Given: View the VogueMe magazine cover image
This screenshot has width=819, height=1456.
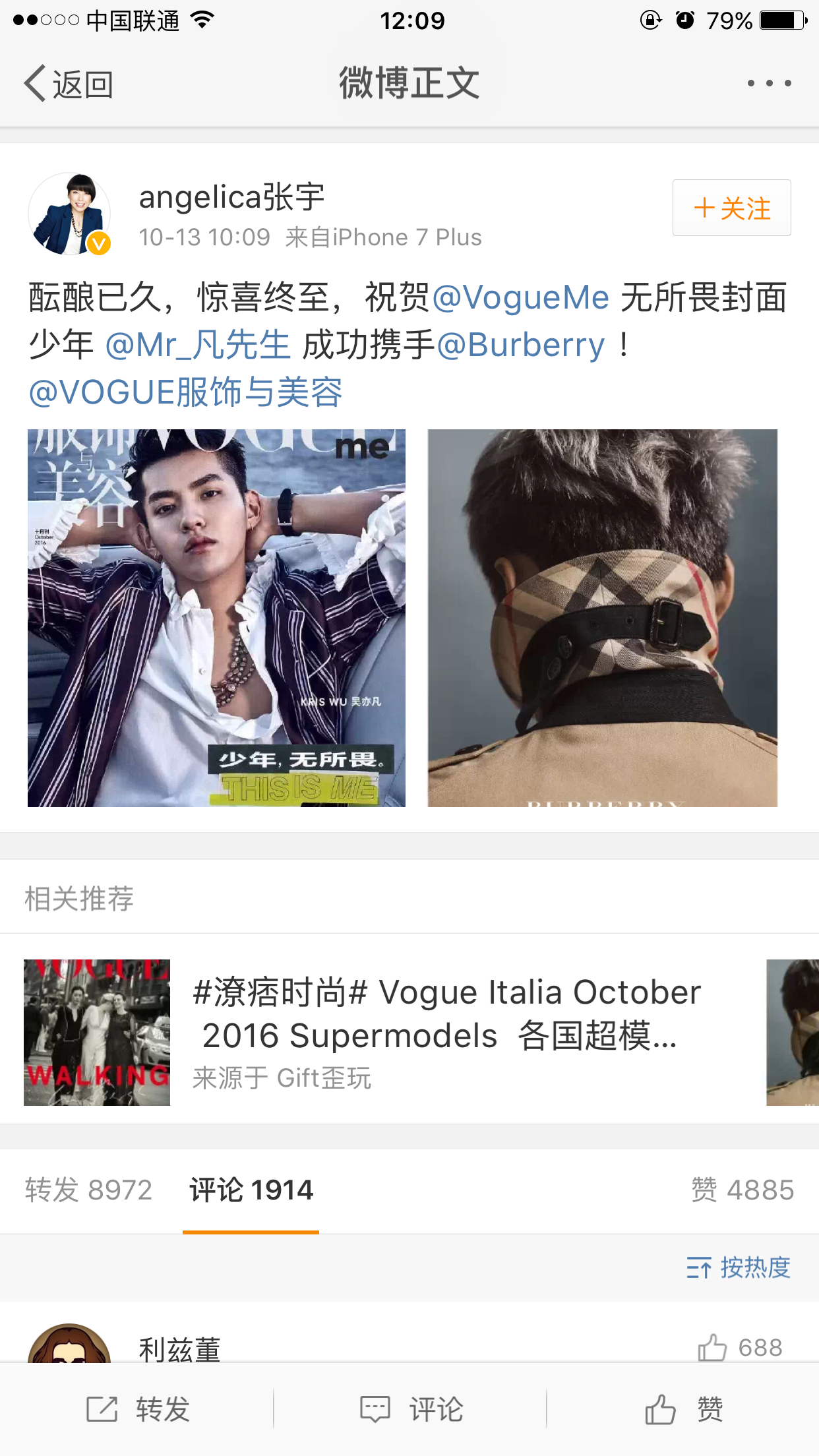Looking at the screenshot, I should click(x=216, y=618).
